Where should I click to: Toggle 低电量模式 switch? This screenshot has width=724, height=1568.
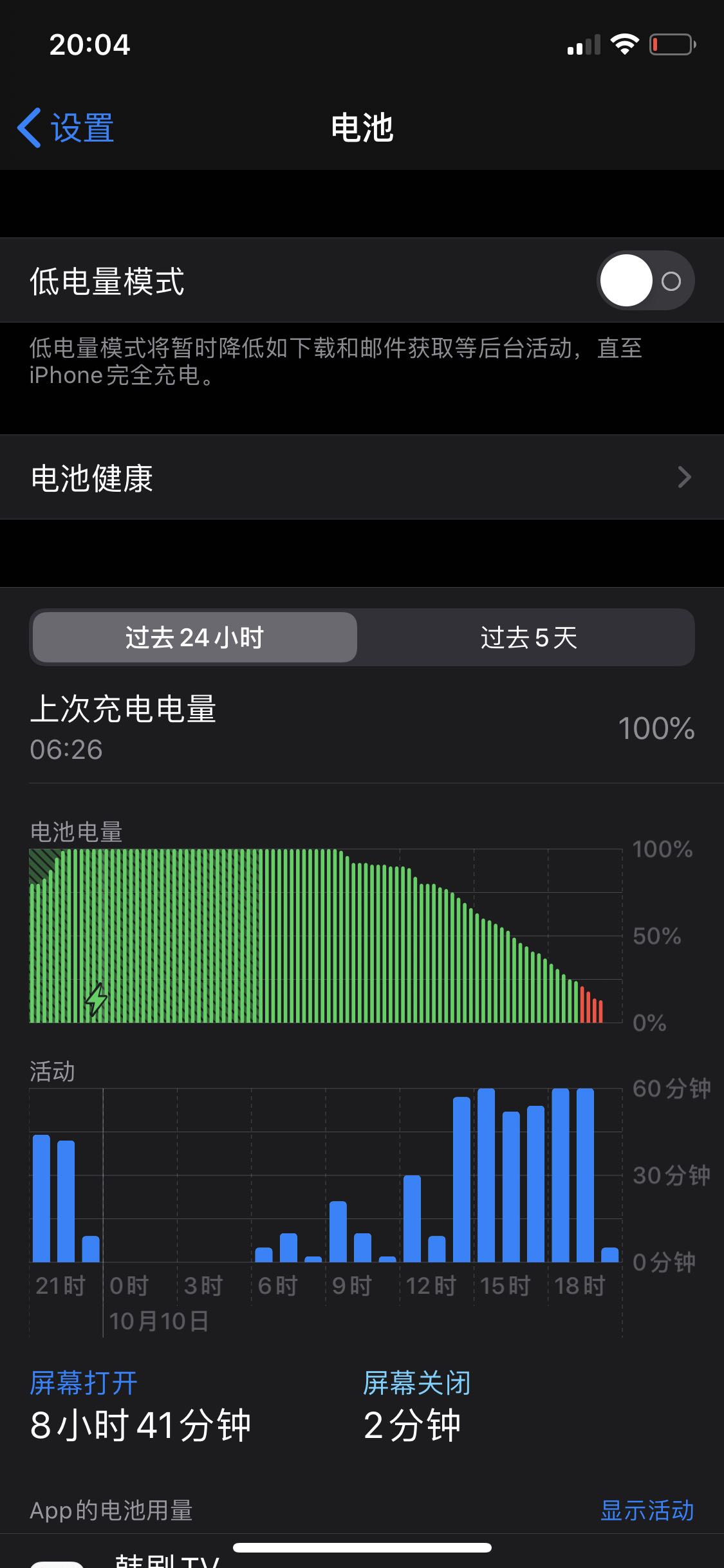click(645, 281)
